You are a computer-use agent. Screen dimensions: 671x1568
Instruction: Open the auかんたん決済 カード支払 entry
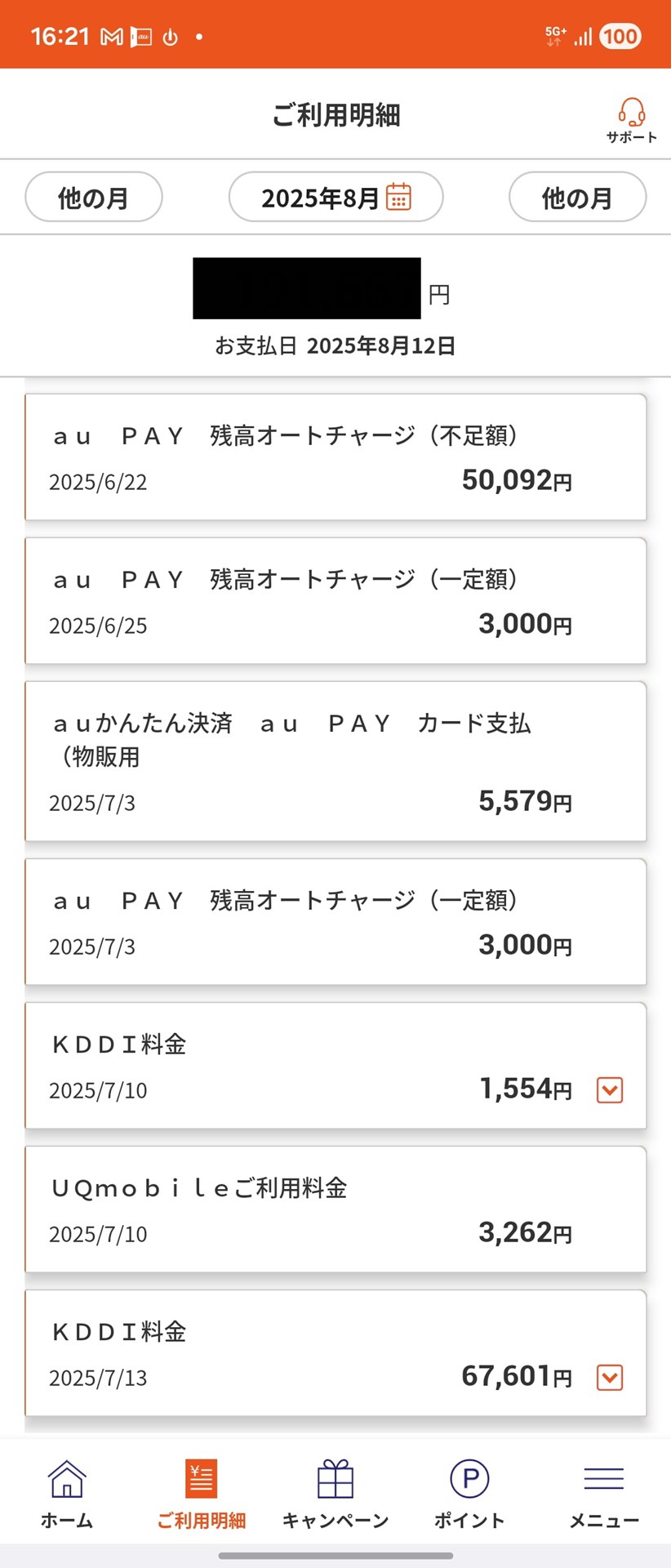tap(335, 761)
